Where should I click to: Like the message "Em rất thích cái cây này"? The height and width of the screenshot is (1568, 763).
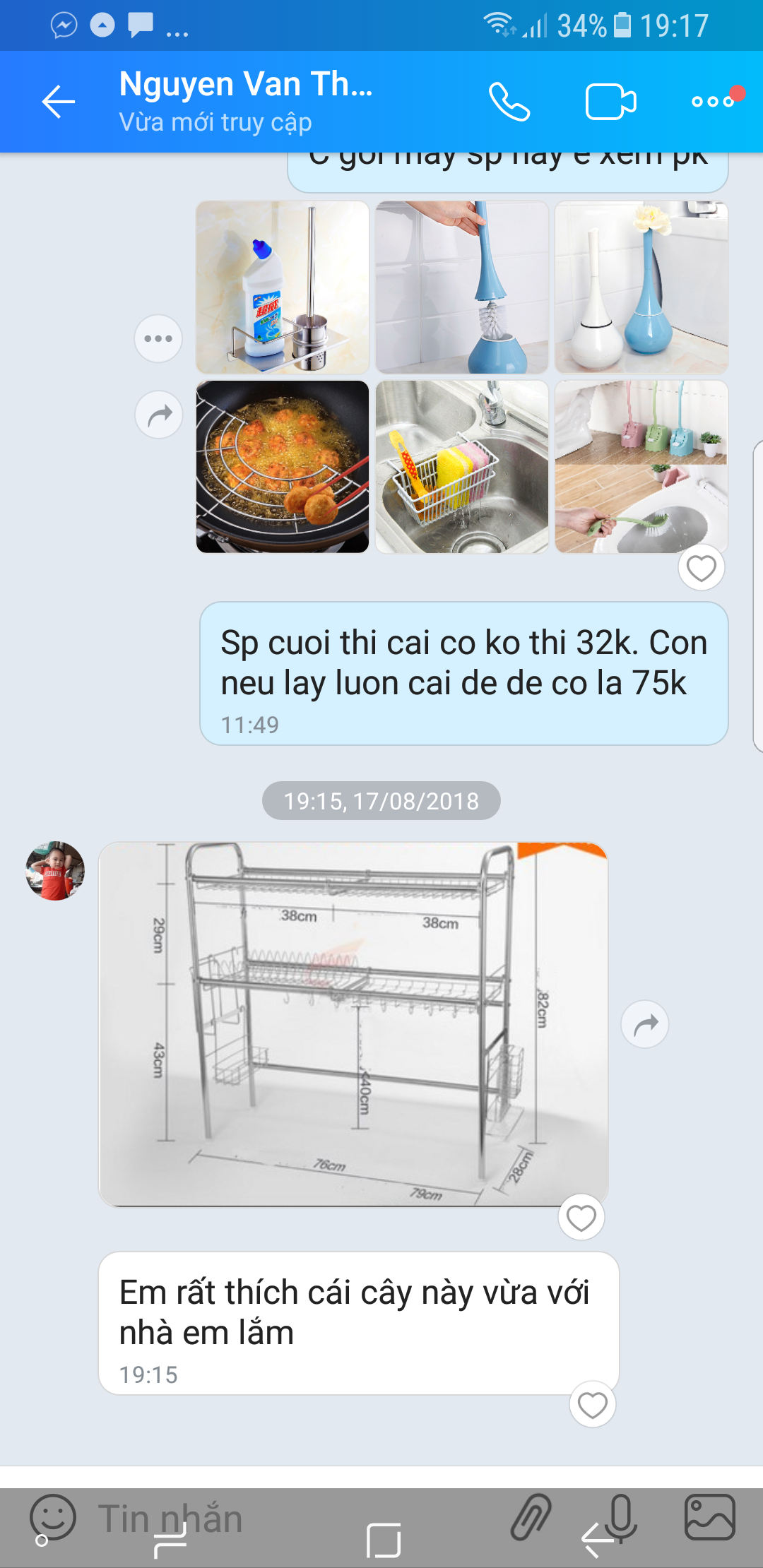click(x=593, y=1404)
